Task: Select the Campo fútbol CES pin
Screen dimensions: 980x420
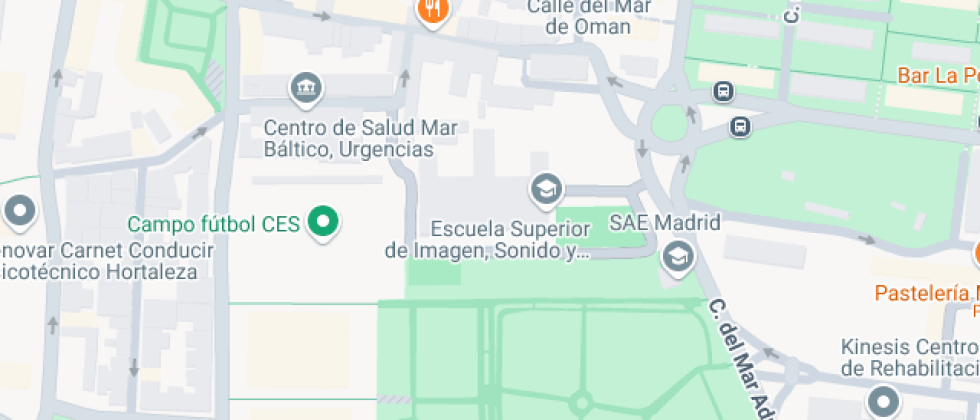Action: pos(322,222)
